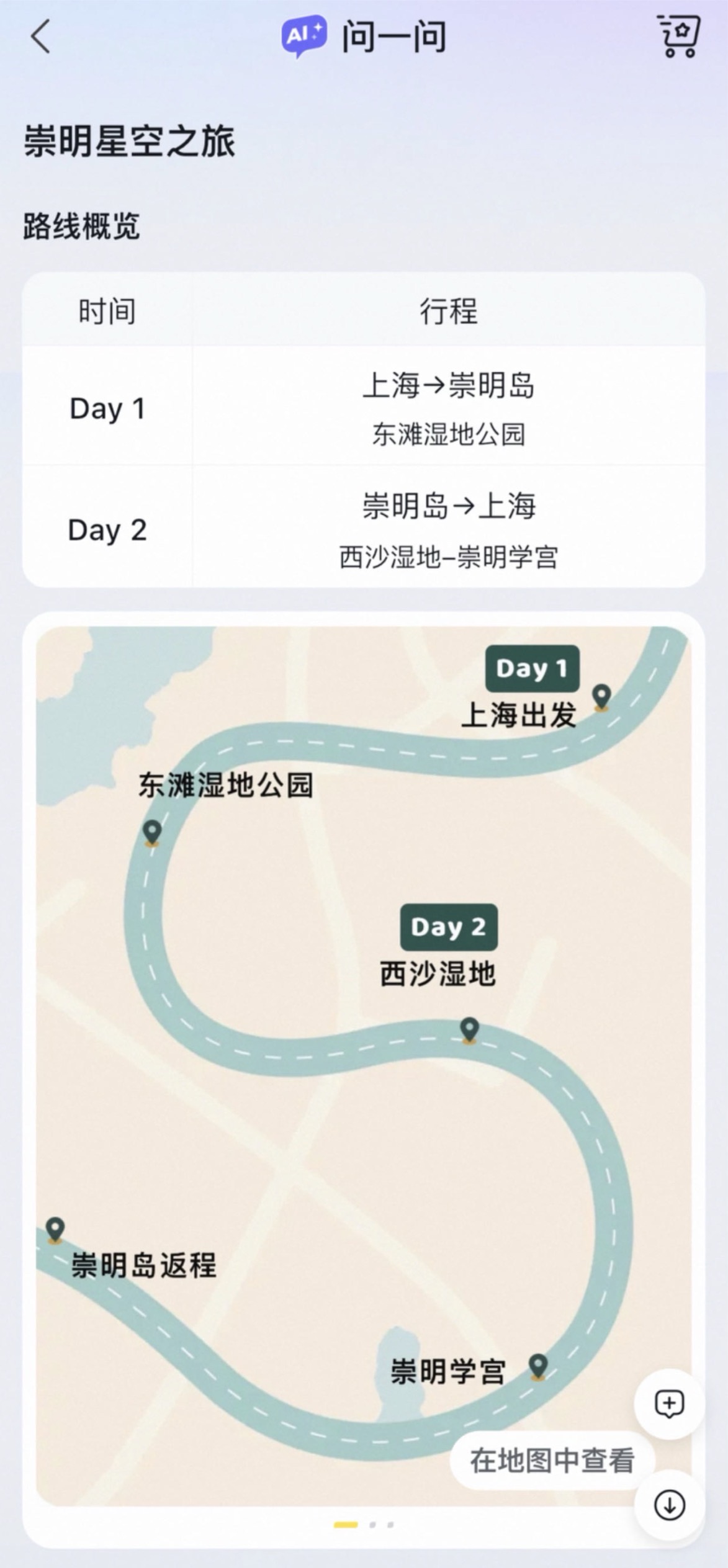Jump to bottom with down-arrow button
Viewport: 728px width, 1568px height.
[x=669, y=1505]
